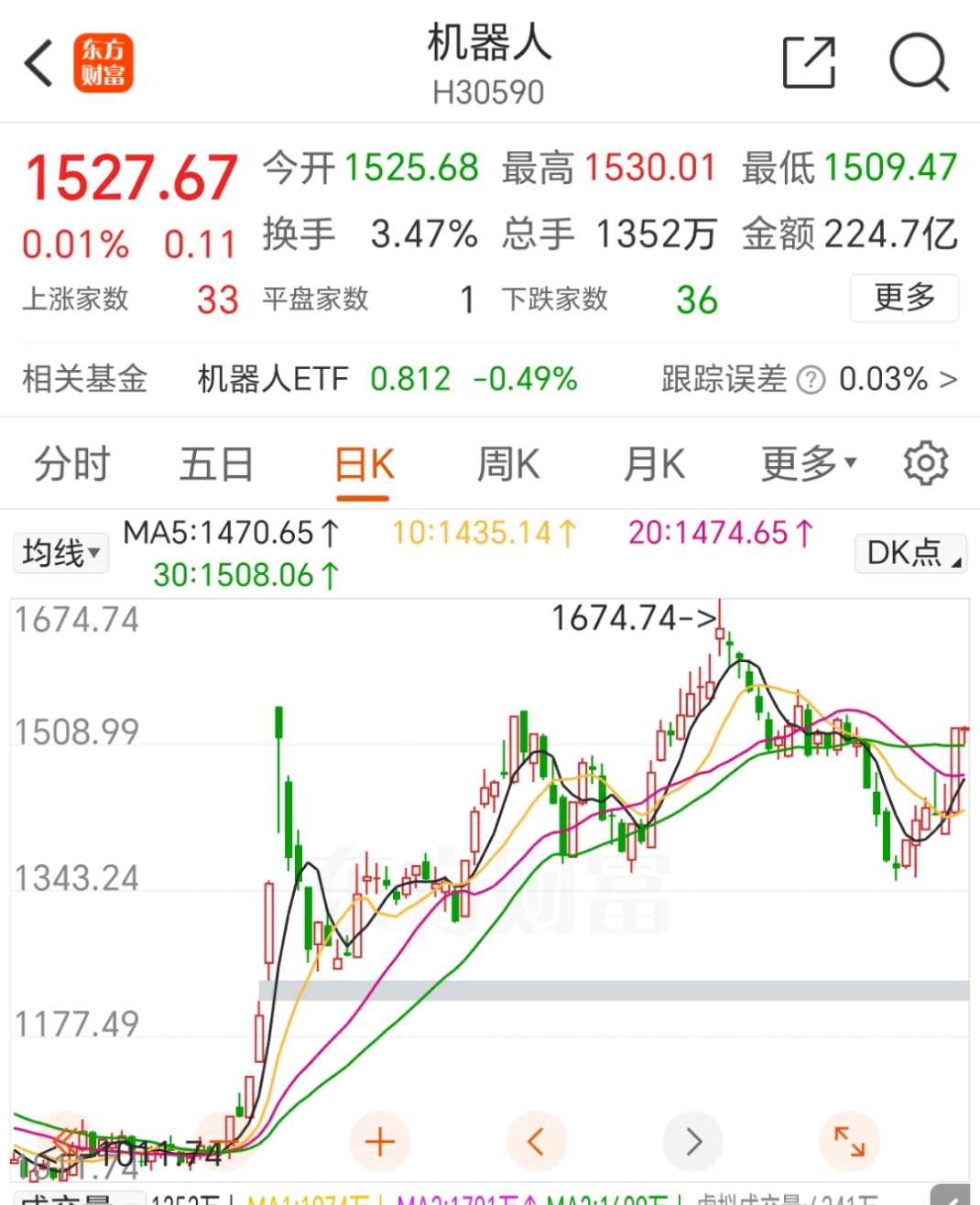
Task: Expand chart to fullscreen
Action: tap(850, 1141)
